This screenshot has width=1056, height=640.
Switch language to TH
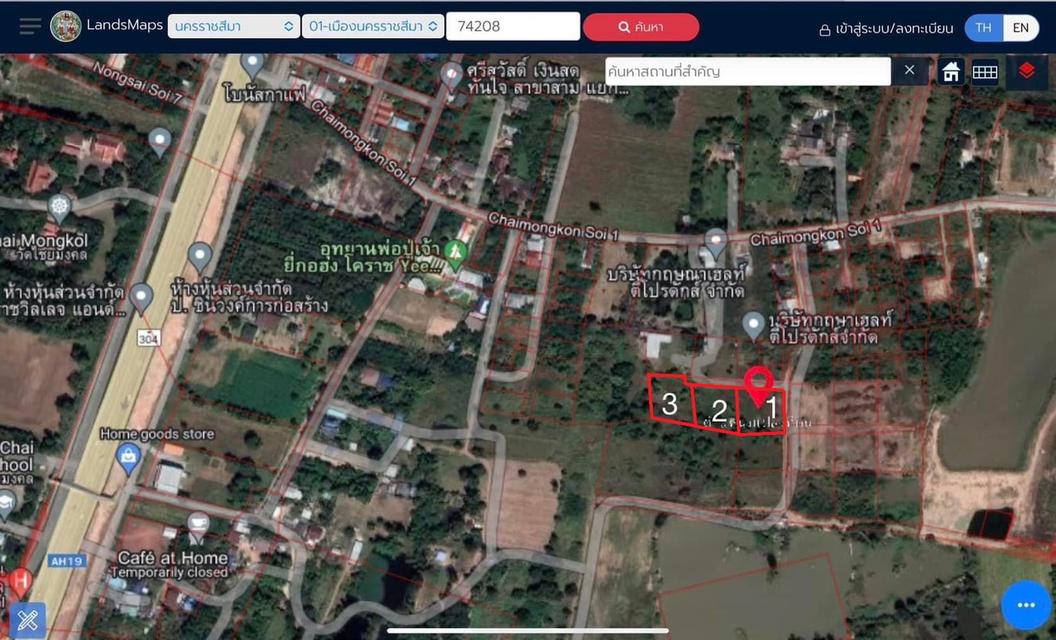click(x=984, y=28)
